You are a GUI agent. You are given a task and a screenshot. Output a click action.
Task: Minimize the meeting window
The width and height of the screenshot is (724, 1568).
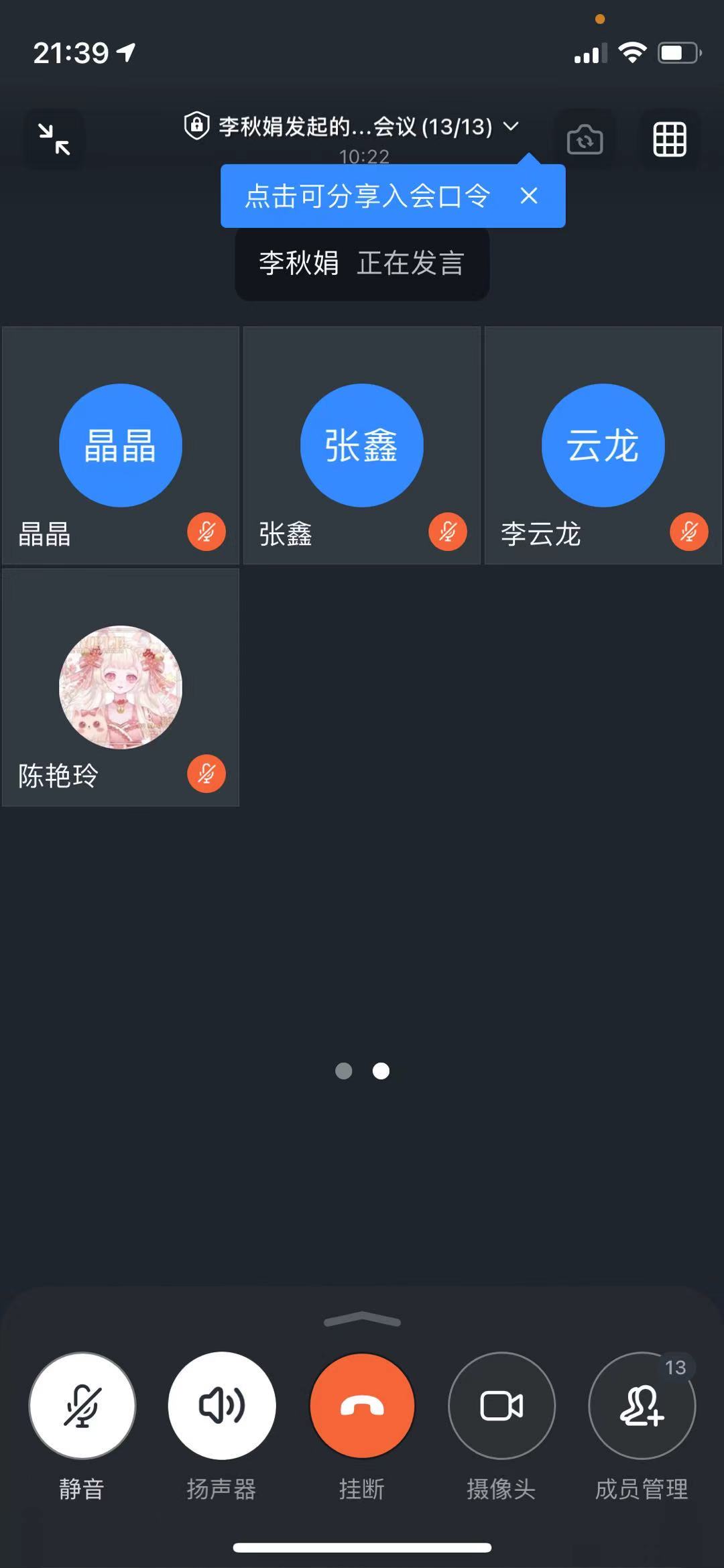[x=54, y=139]
